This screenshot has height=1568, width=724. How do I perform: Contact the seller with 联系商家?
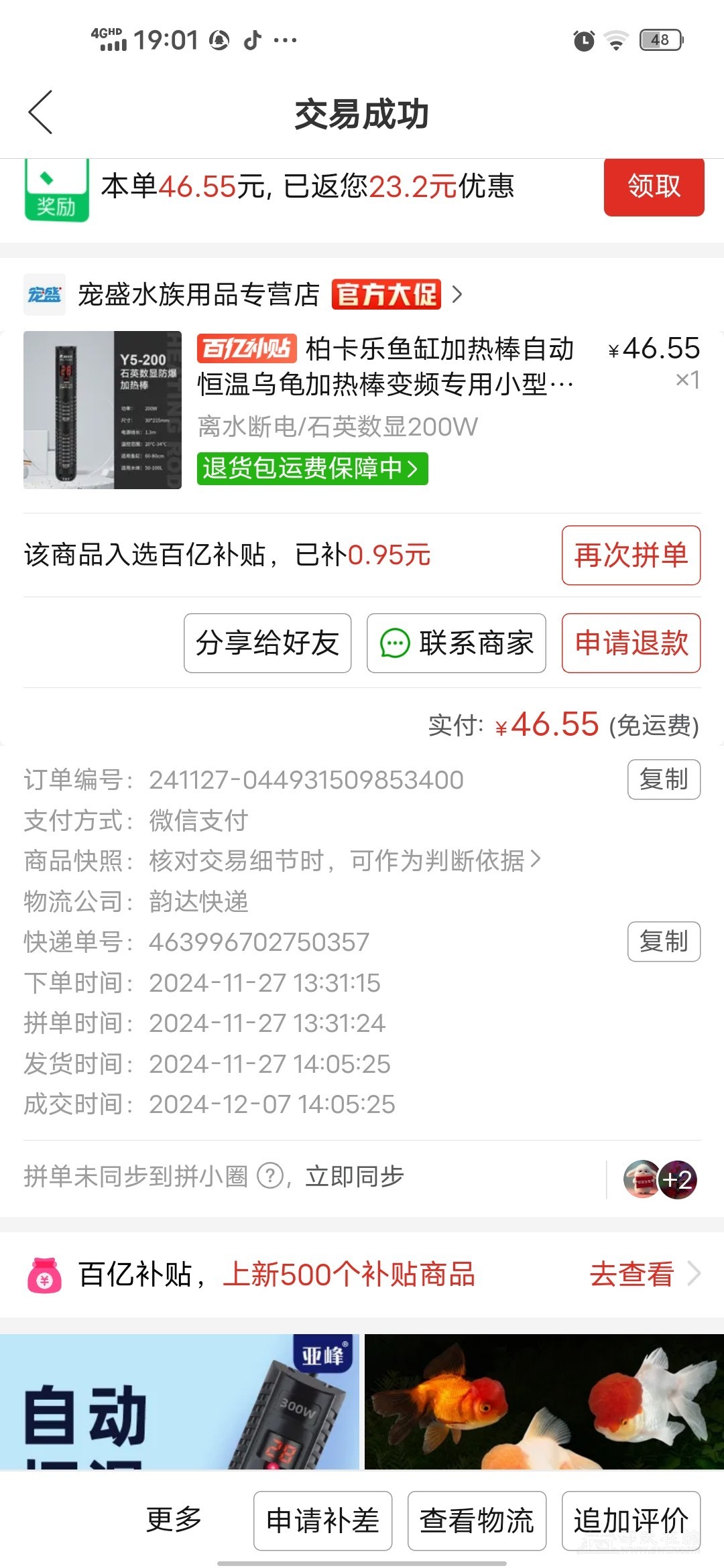pos(456,643)
